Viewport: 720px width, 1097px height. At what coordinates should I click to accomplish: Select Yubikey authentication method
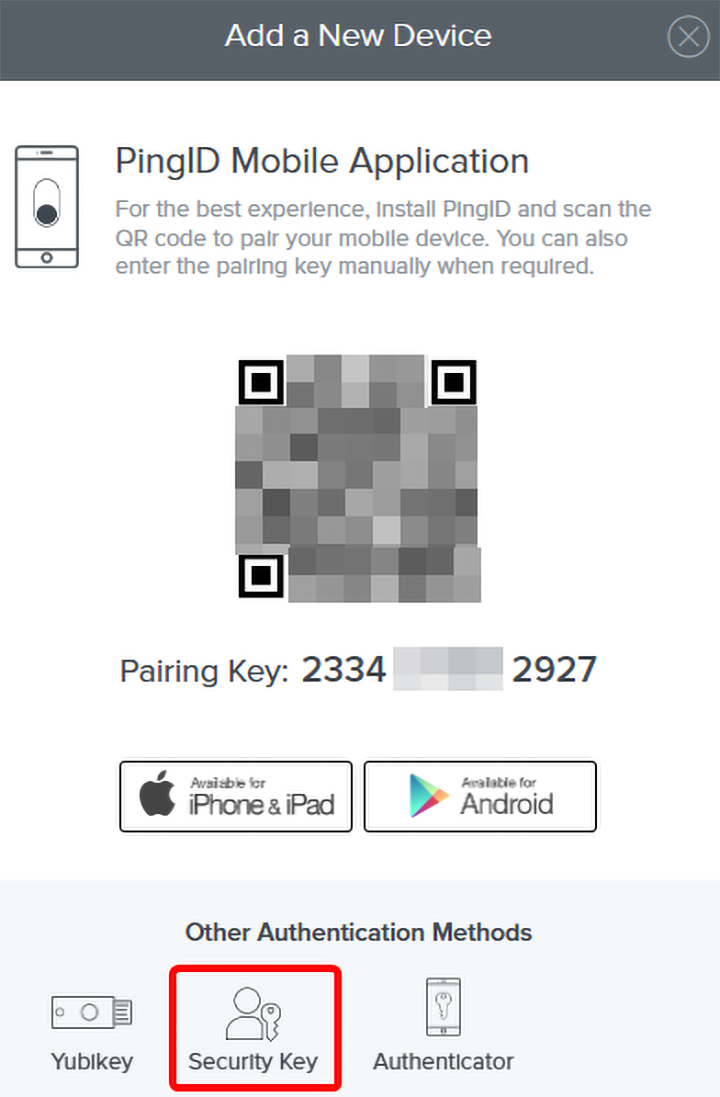[x=92, y=1028]
